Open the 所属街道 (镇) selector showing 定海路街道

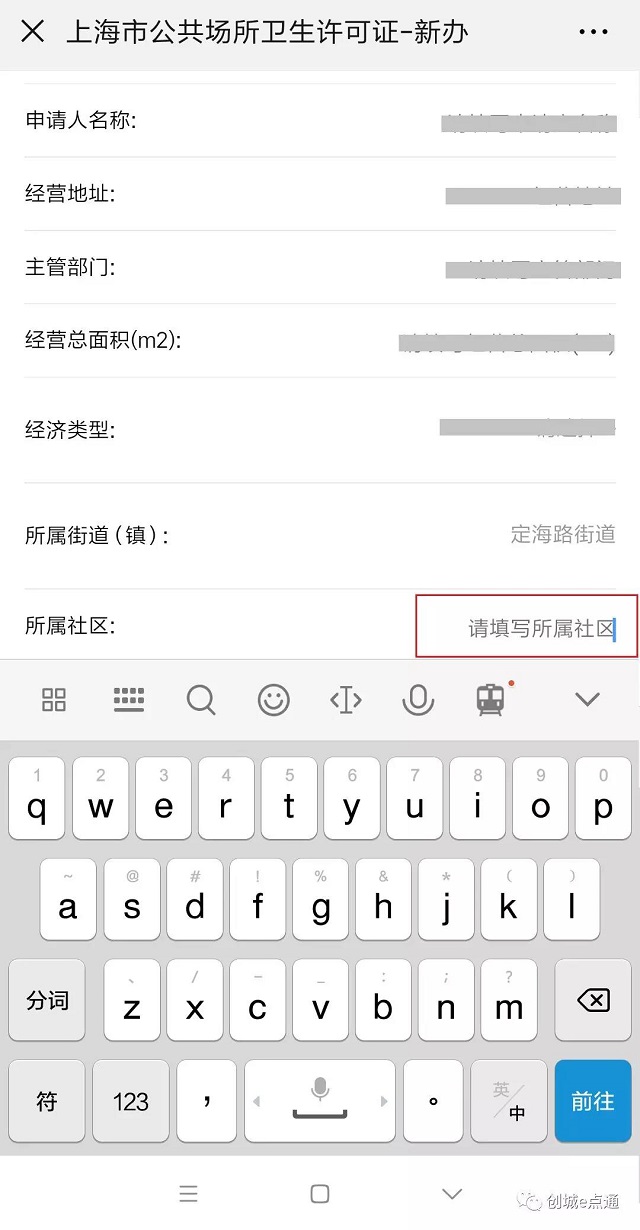click(x=562, y=534)
